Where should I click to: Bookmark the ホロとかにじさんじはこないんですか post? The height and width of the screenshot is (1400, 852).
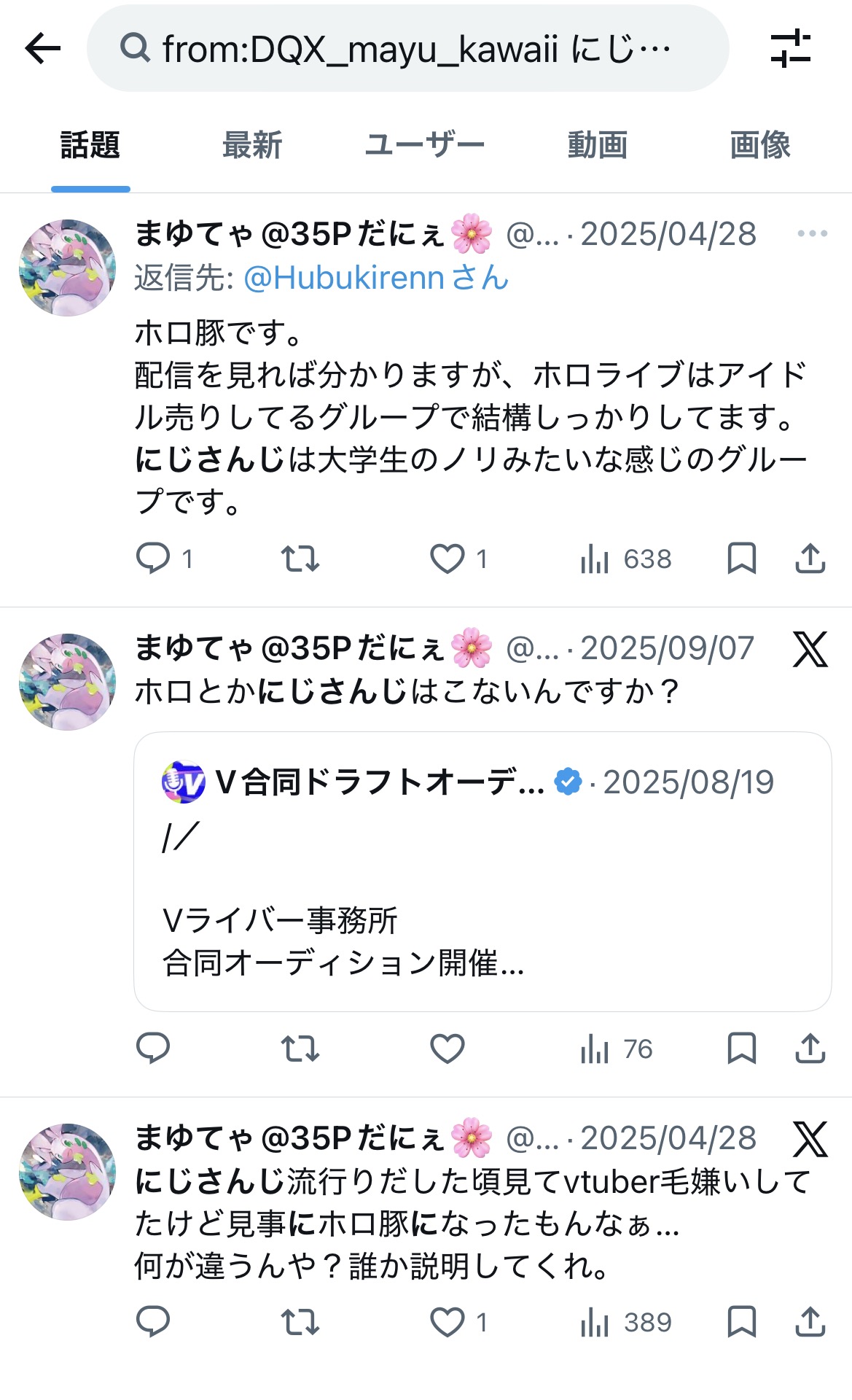pos(741,1049)
